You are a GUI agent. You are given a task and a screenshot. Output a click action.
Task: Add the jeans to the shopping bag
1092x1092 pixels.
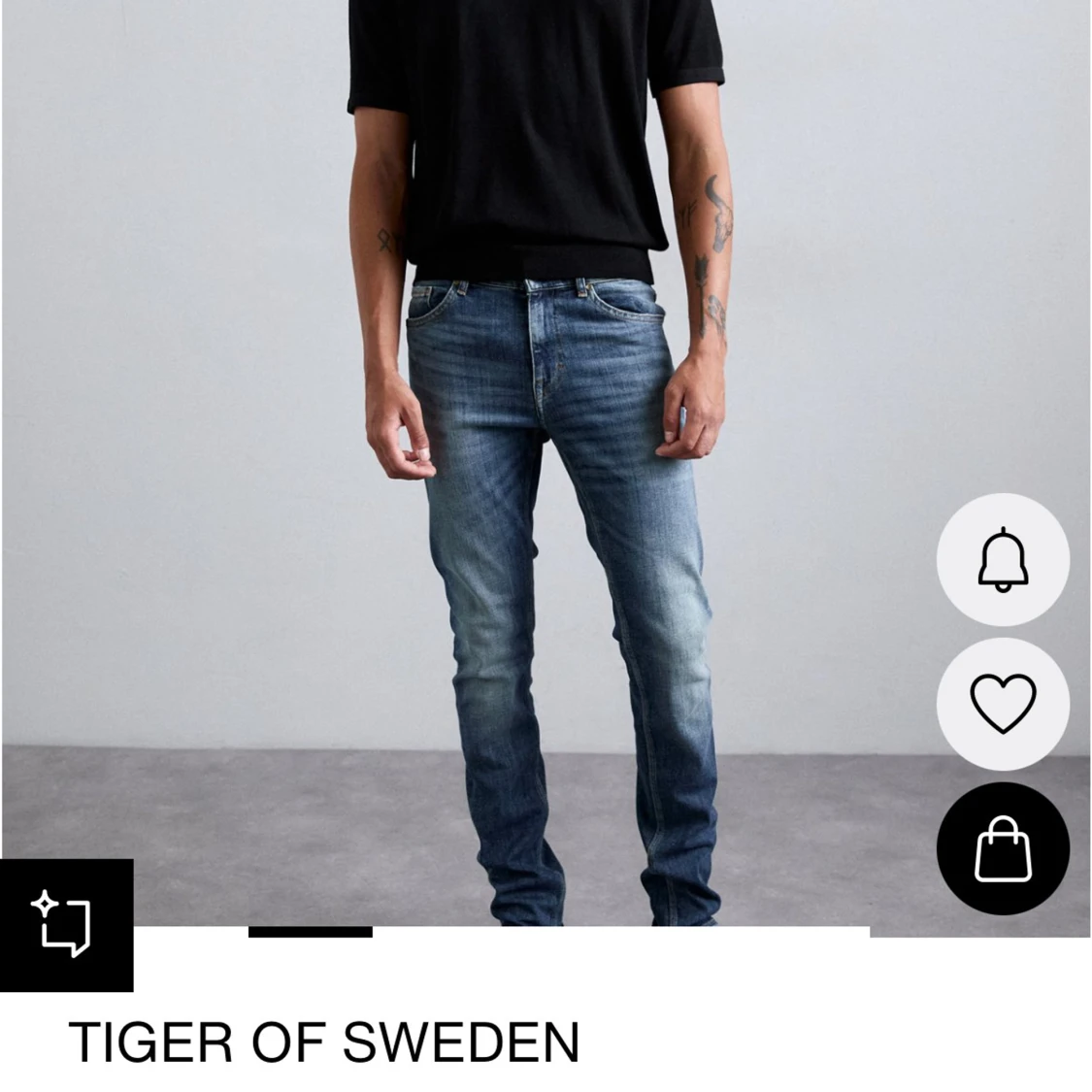pyautogui.click(x=1002, y=848)
